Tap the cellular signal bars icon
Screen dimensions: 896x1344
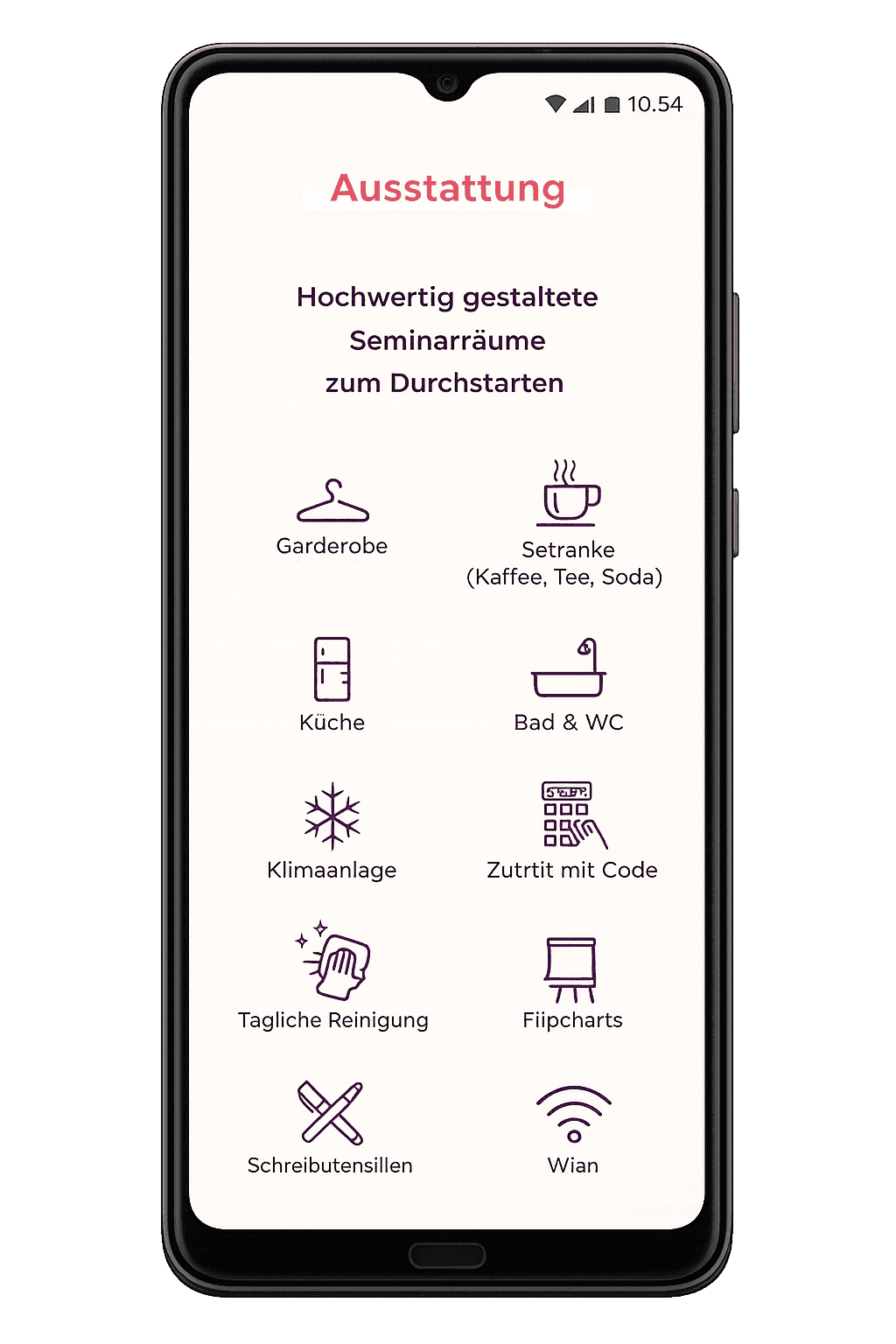coord(584,103)
